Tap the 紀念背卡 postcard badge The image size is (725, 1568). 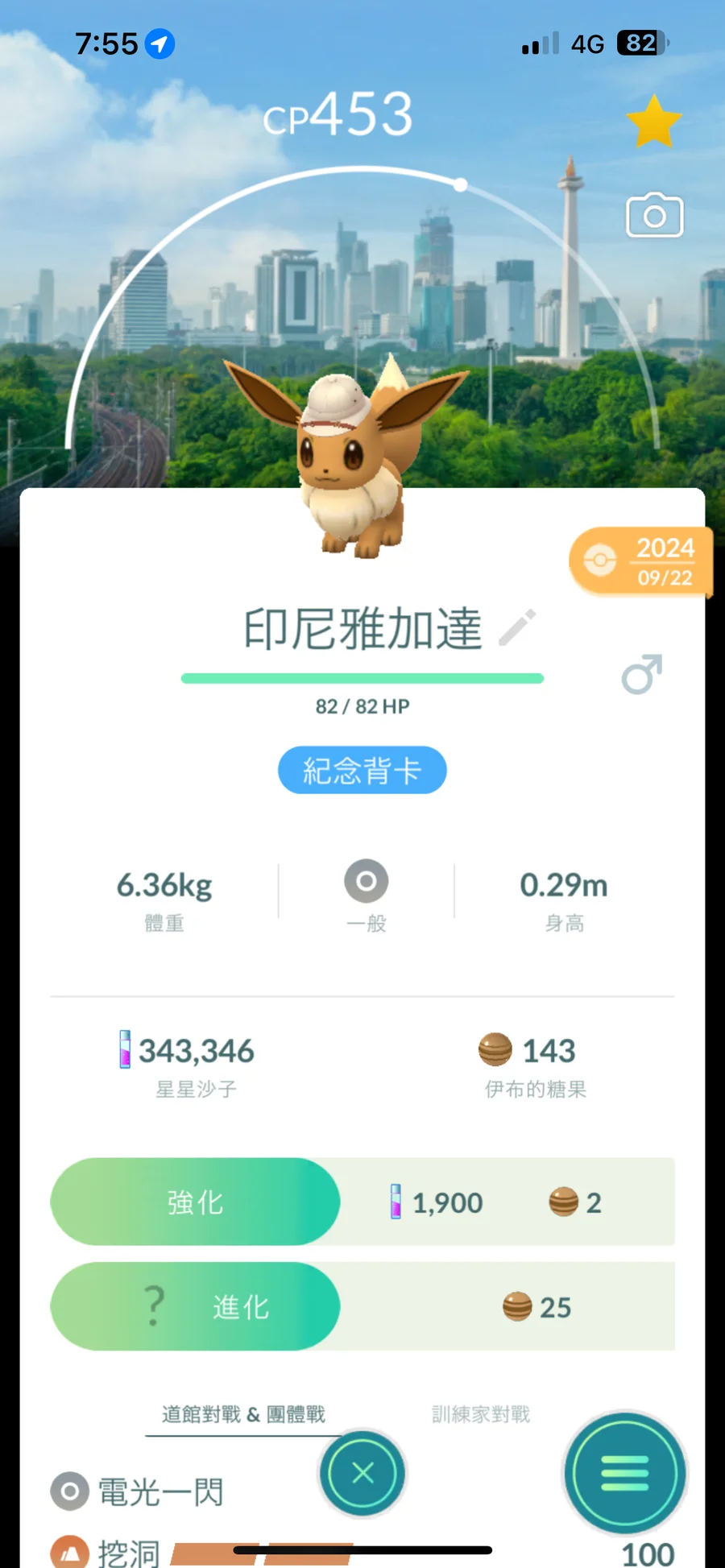362,771
